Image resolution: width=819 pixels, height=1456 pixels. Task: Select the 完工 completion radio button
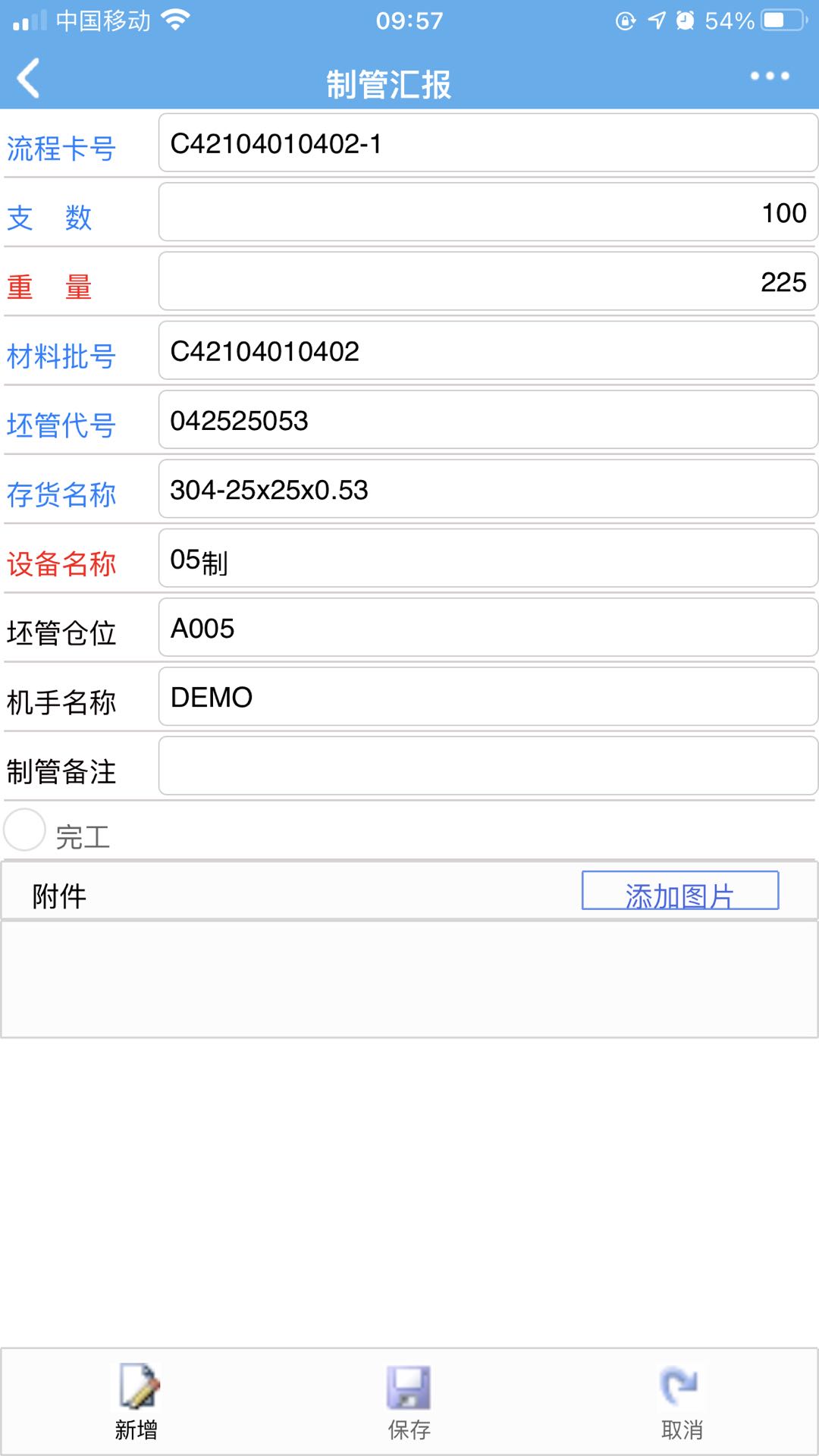[27, 832]
